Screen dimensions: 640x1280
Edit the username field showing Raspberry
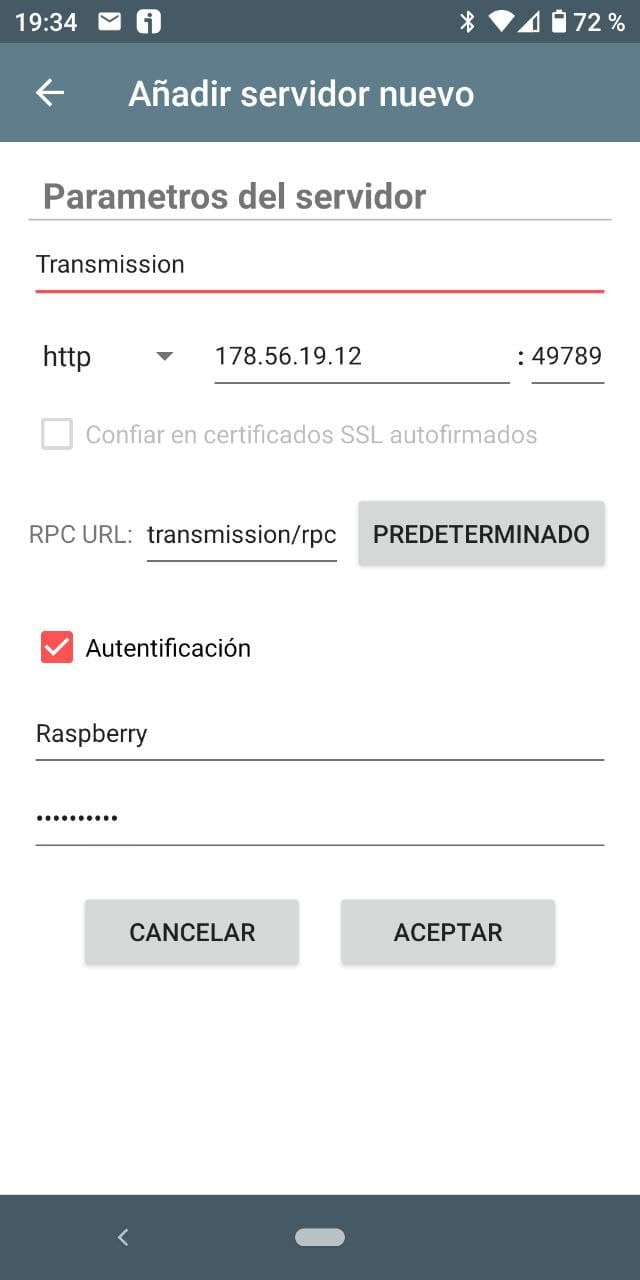[x=319, y=734]
